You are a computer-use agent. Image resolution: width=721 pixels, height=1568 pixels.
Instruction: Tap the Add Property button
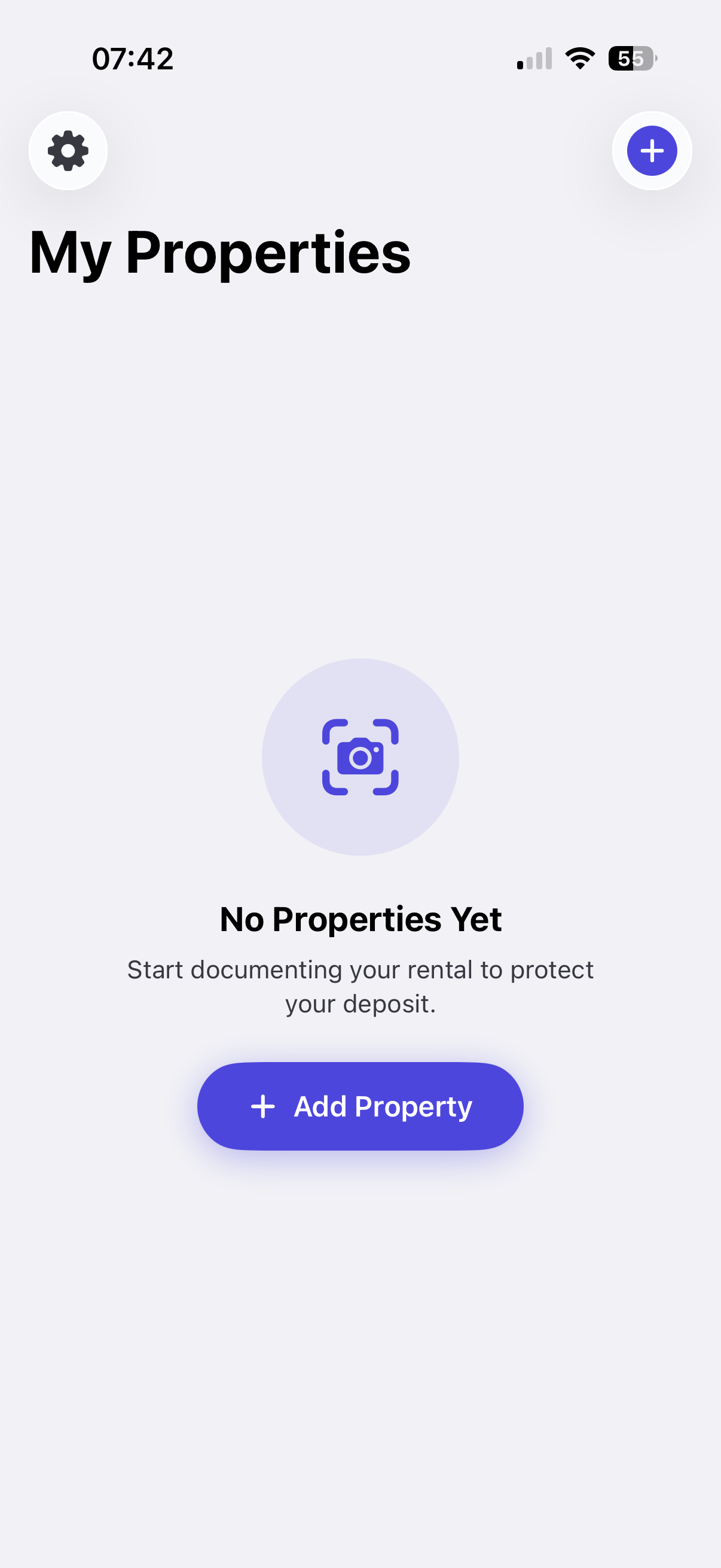(x=360, y=1106)
